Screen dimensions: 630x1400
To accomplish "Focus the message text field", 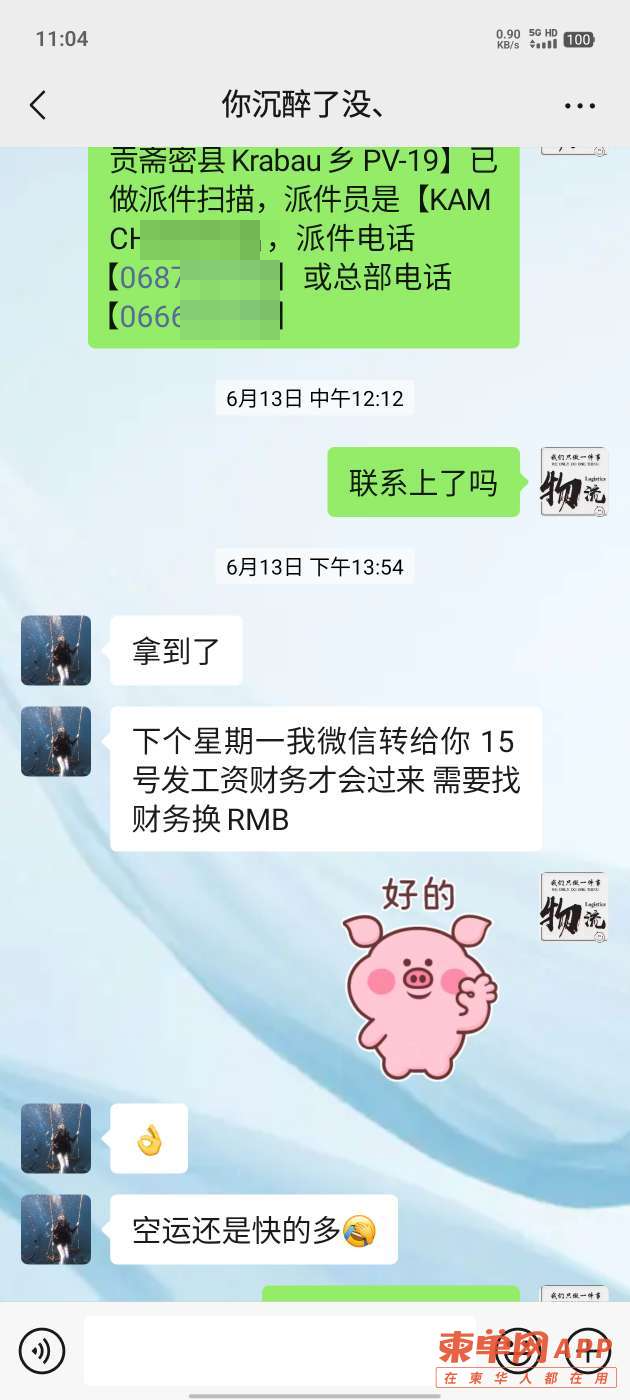I will pyautogui.click(x=260, y=1352).
